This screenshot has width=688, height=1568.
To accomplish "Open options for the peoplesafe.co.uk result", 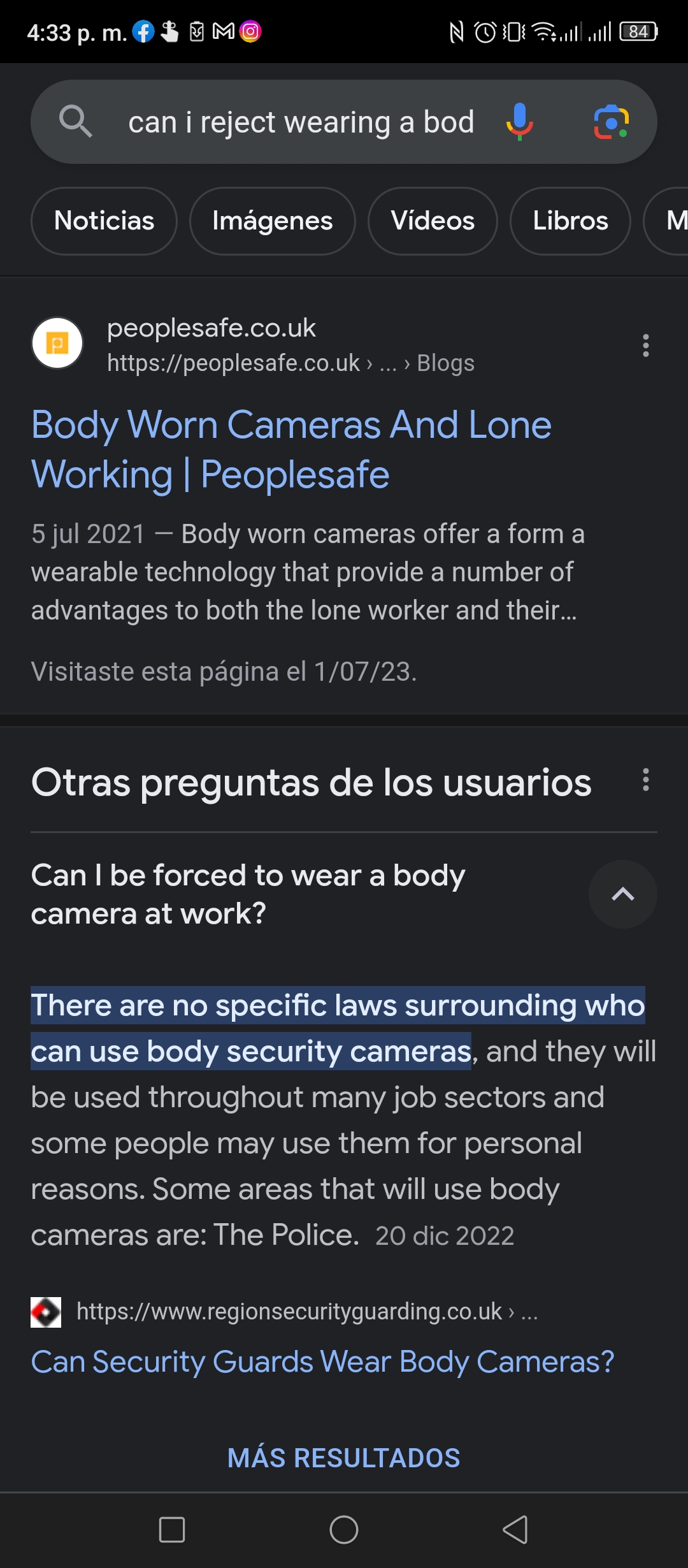I will point(646,345).
